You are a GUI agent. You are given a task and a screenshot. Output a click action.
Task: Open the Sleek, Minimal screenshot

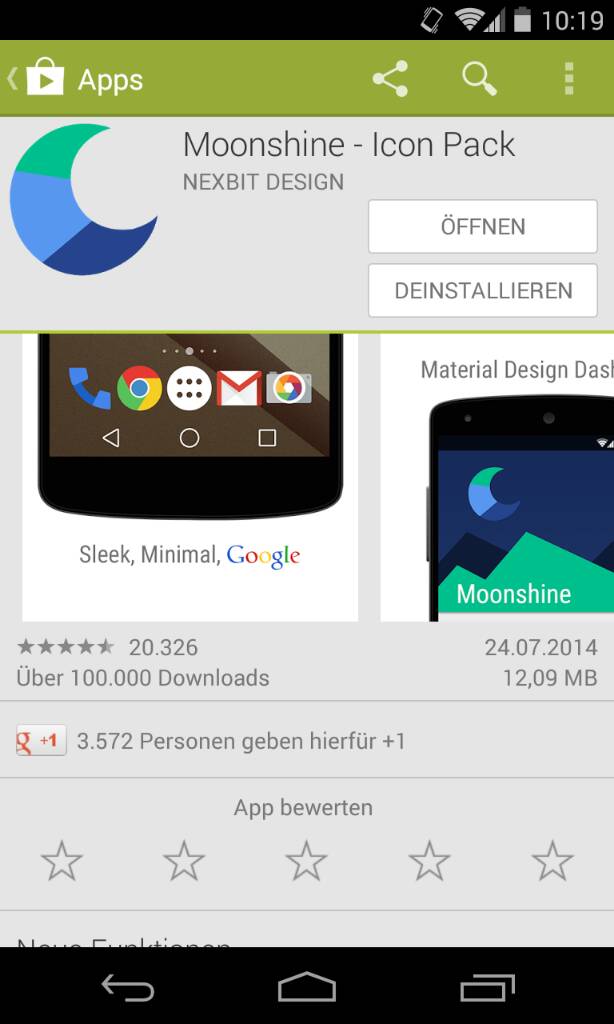(x=190, y=475)
